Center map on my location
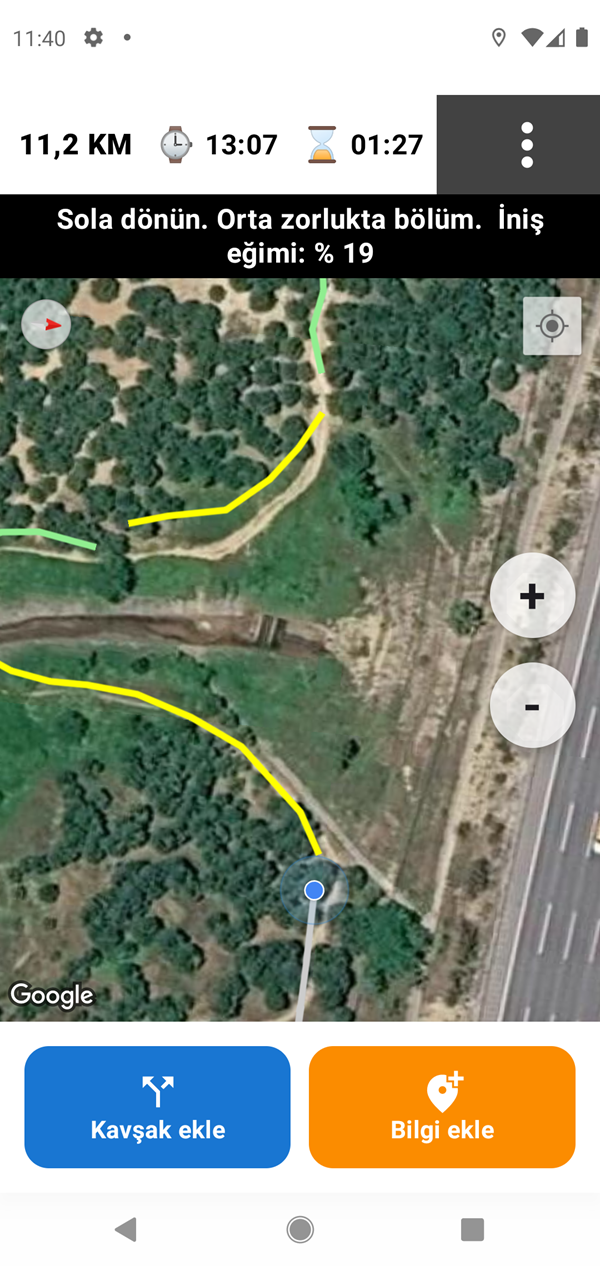 click(x=552, y=326)
